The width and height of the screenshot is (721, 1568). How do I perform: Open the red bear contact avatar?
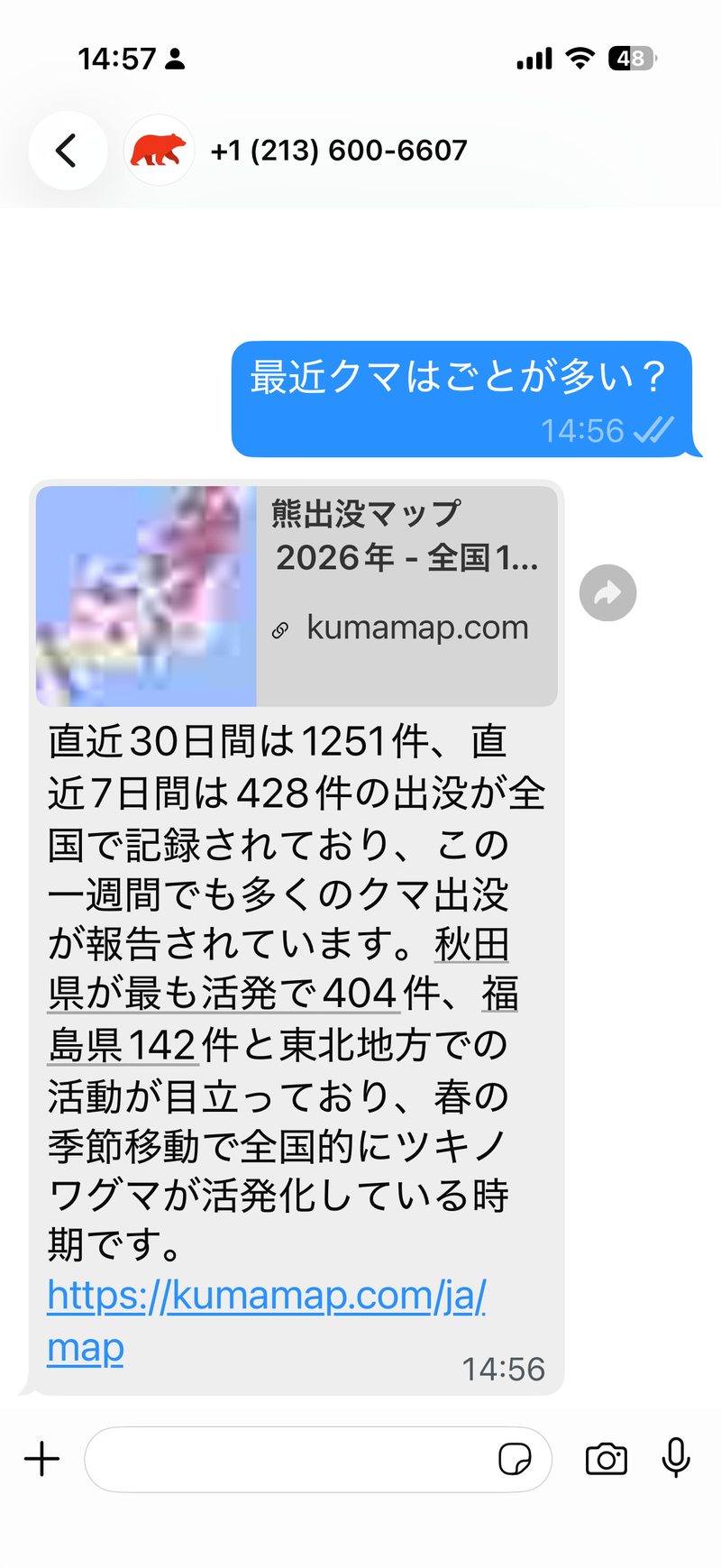(159, 150)
